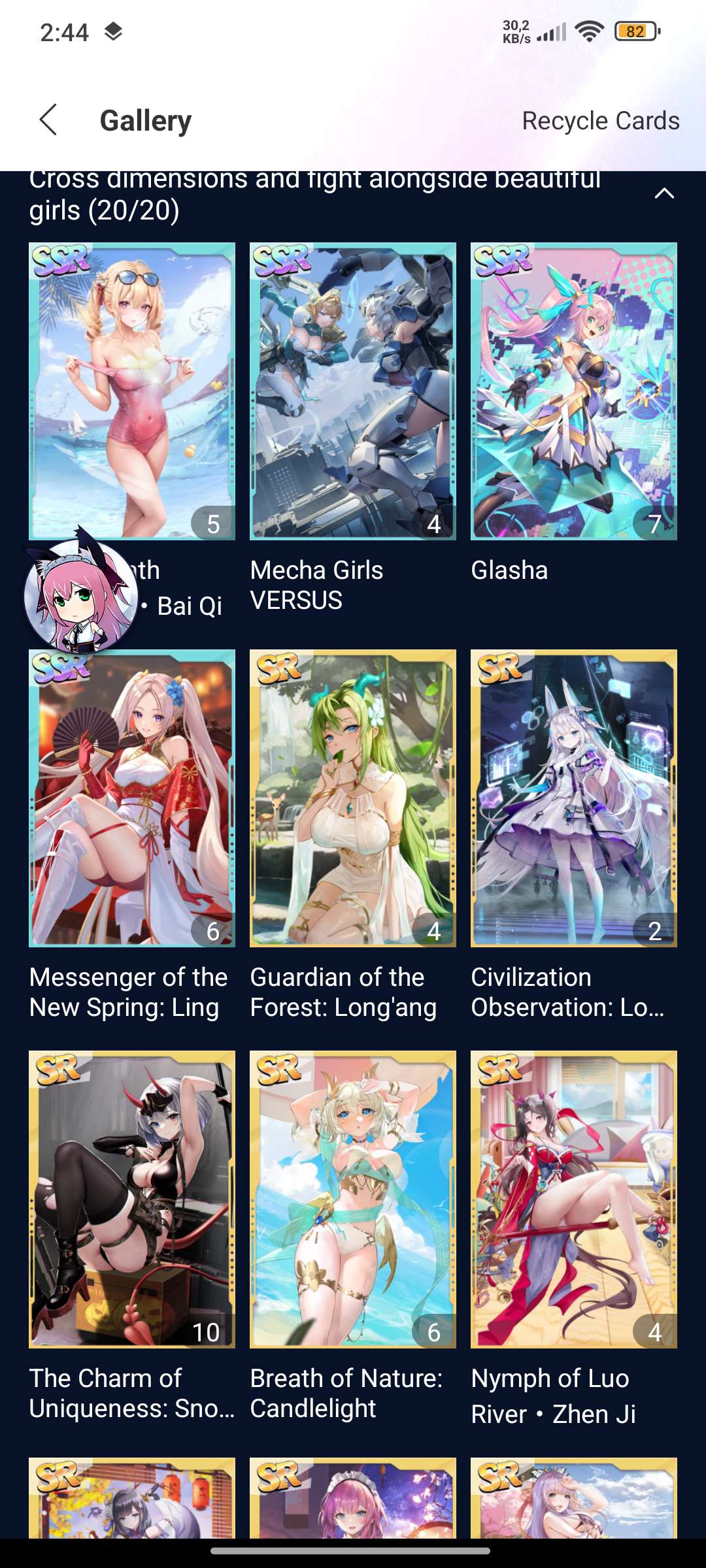Select Messenger of the New Spring: Ling

coord(132,798)
